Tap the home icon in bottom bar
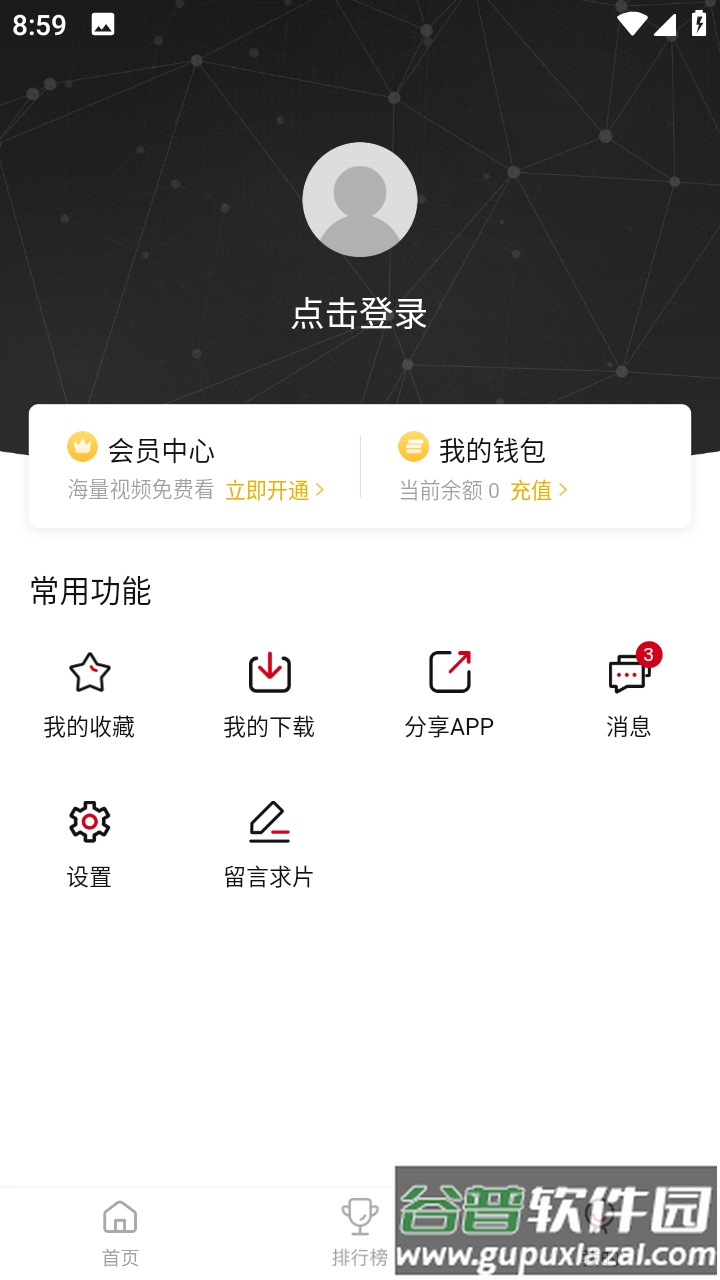The image size is (720, 1280). [120, 1216]
